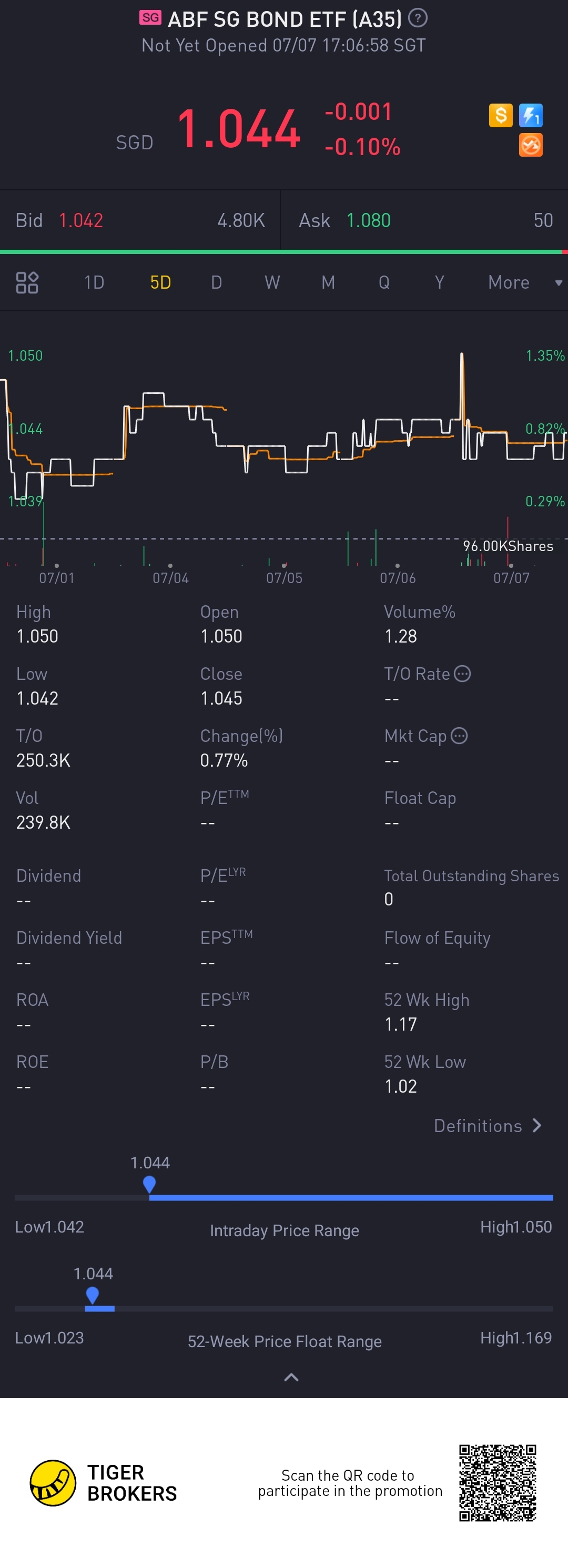Switch to the D daily chart
The image size is (568, 1568).
(x=216, y=282)
